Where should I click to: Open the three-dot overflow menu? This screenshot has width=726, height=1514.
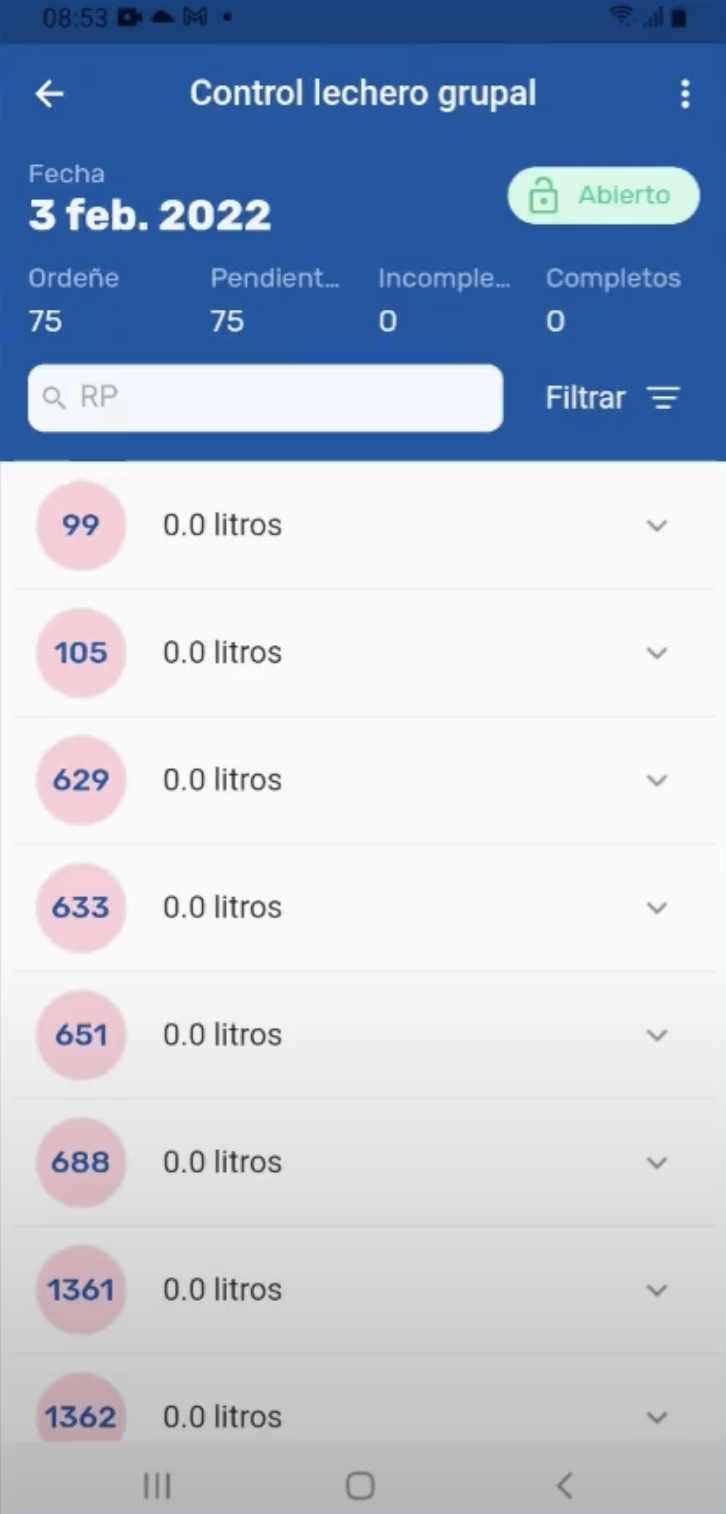[x=685, y=94]
